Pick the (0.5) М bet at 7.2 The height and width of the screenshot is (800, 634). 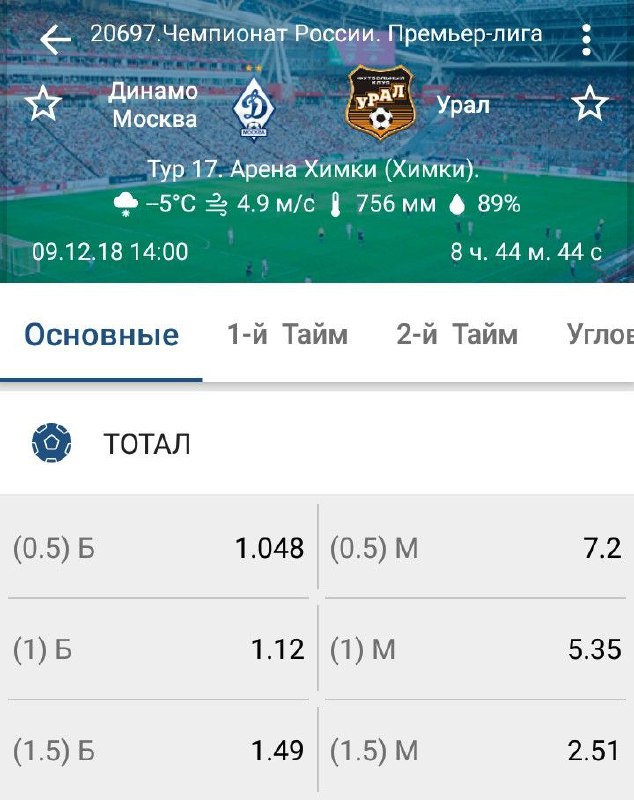476,548
